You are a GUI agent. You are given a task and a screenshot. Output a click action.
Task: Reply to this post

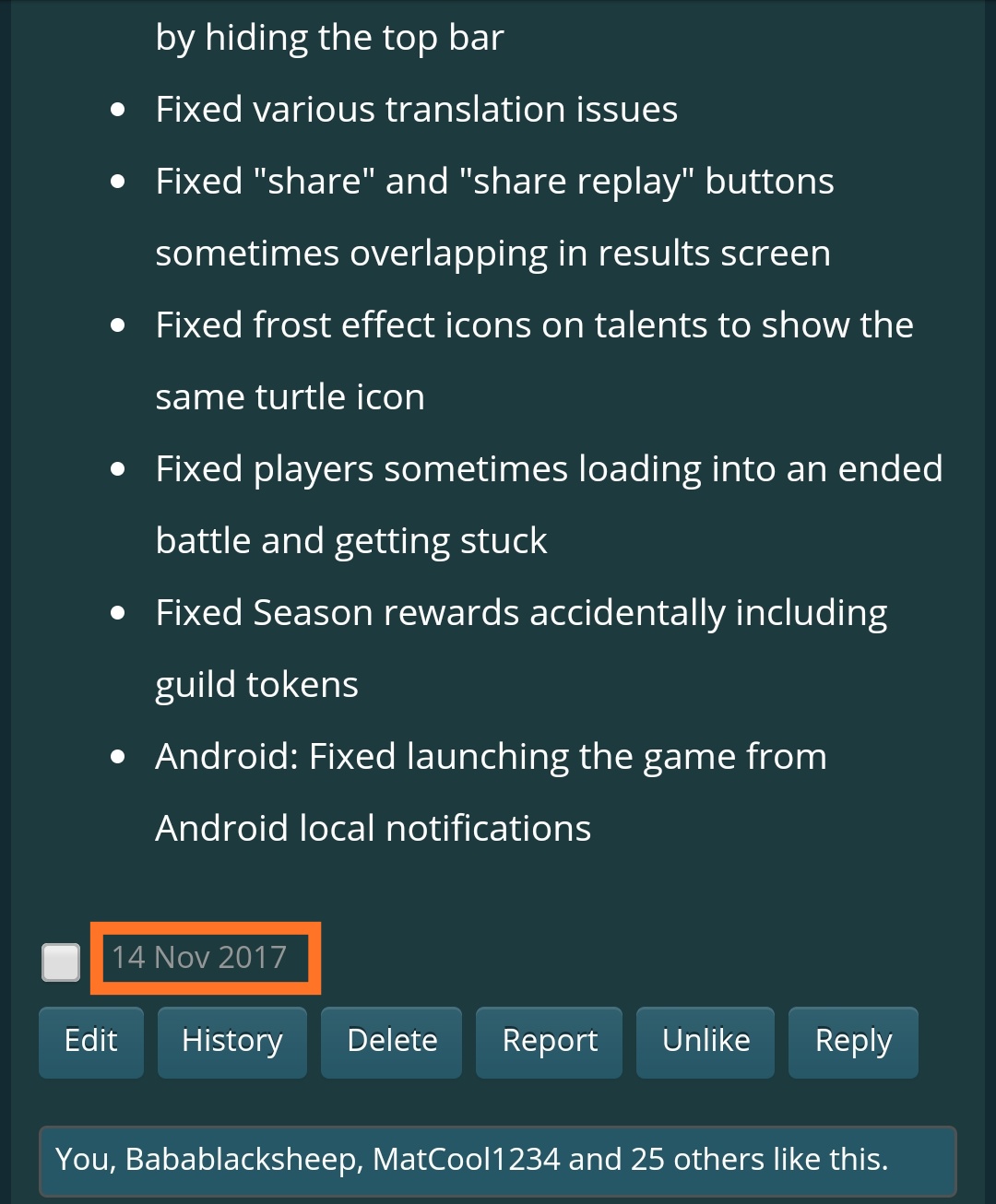point(853,1041)
